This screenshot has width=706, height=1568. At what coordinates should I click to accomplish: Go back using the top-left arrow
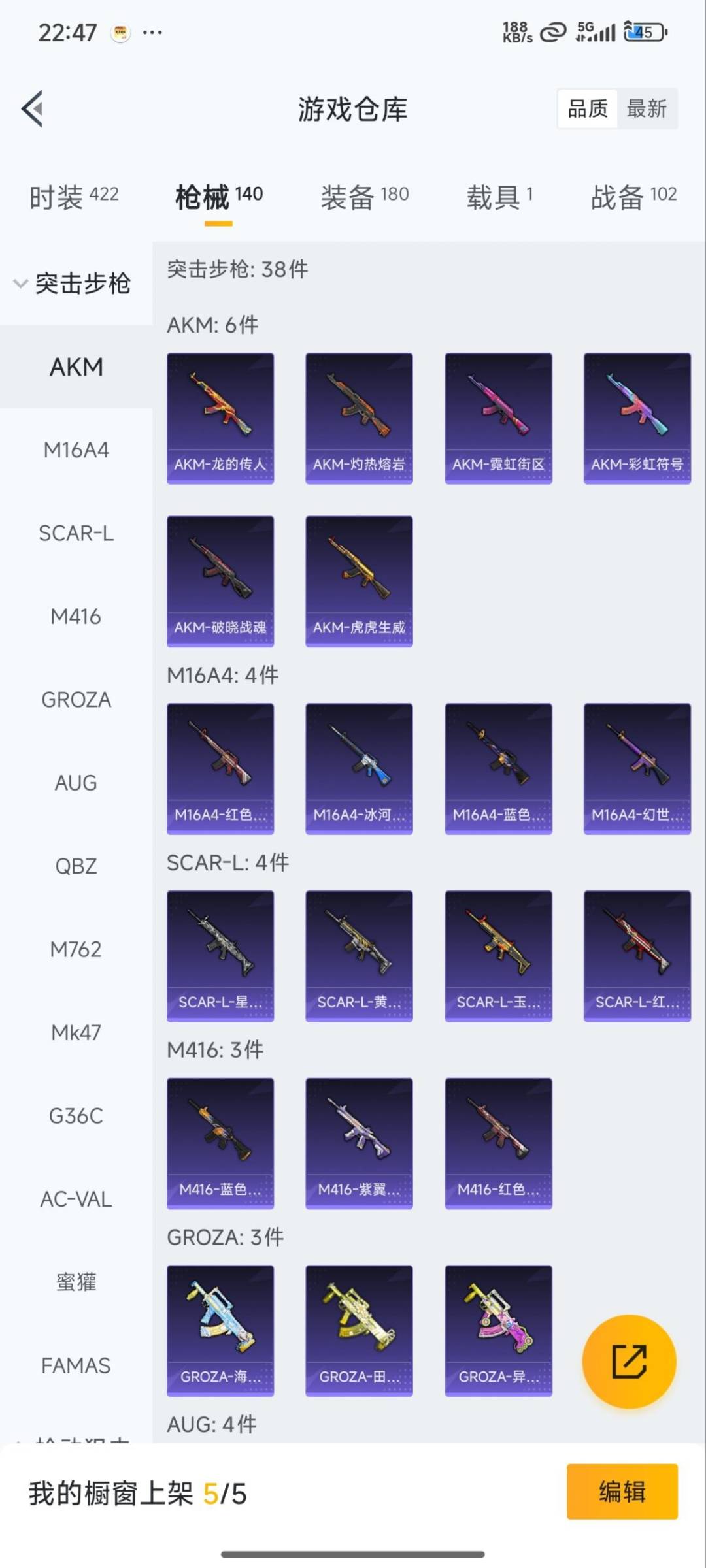(x=32, y=108)
